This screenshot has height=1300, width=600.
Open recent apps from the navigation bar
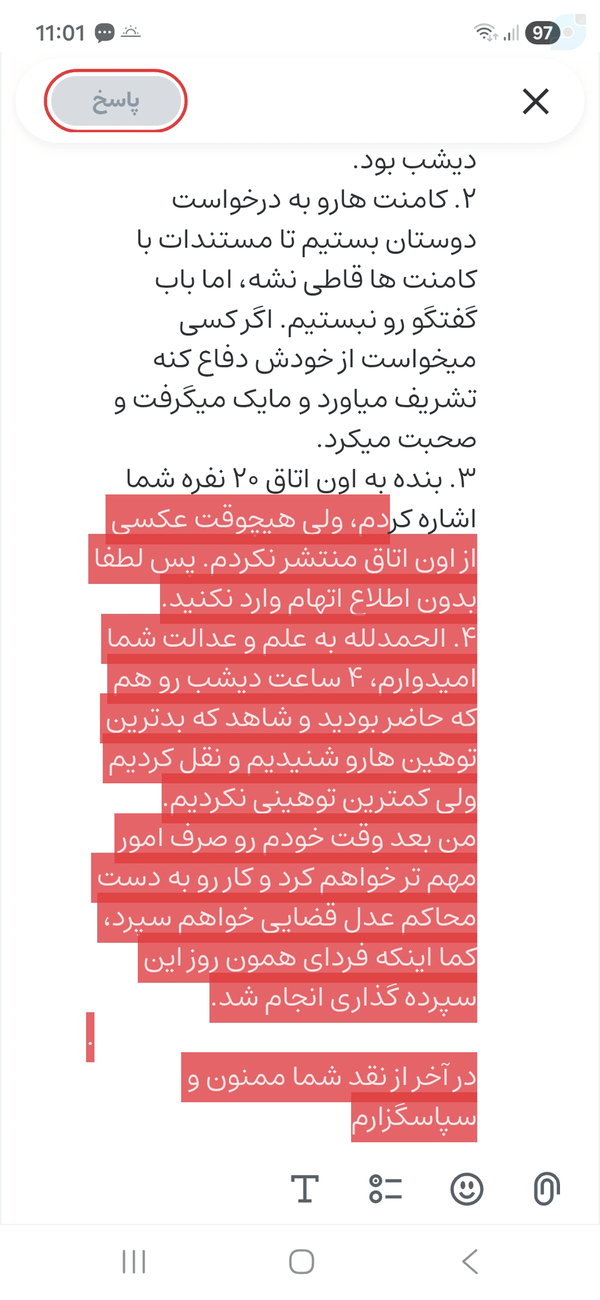[133, 1261]
